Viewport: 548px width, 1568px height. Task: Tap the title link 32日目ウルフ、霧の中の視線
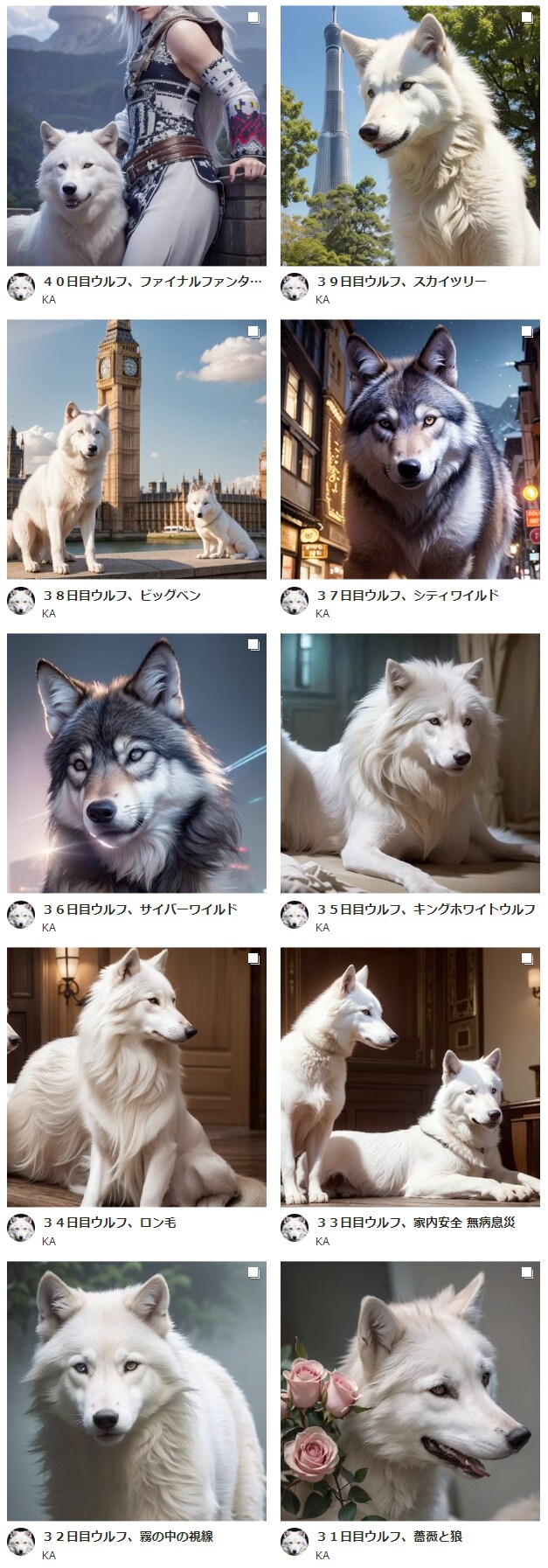[x=128, y=1536]
